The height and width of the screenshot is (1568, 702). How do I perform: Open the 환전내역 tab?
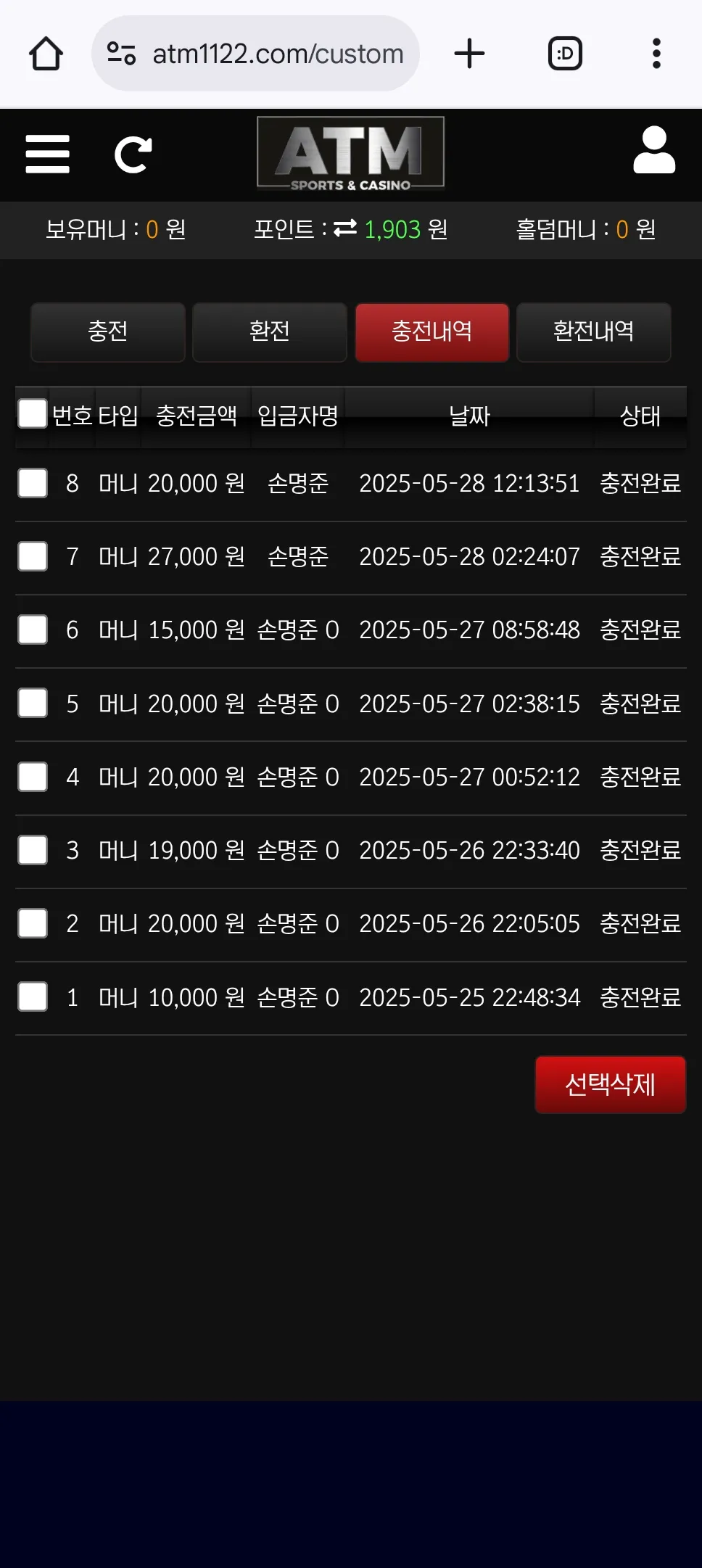coord(594,332)
